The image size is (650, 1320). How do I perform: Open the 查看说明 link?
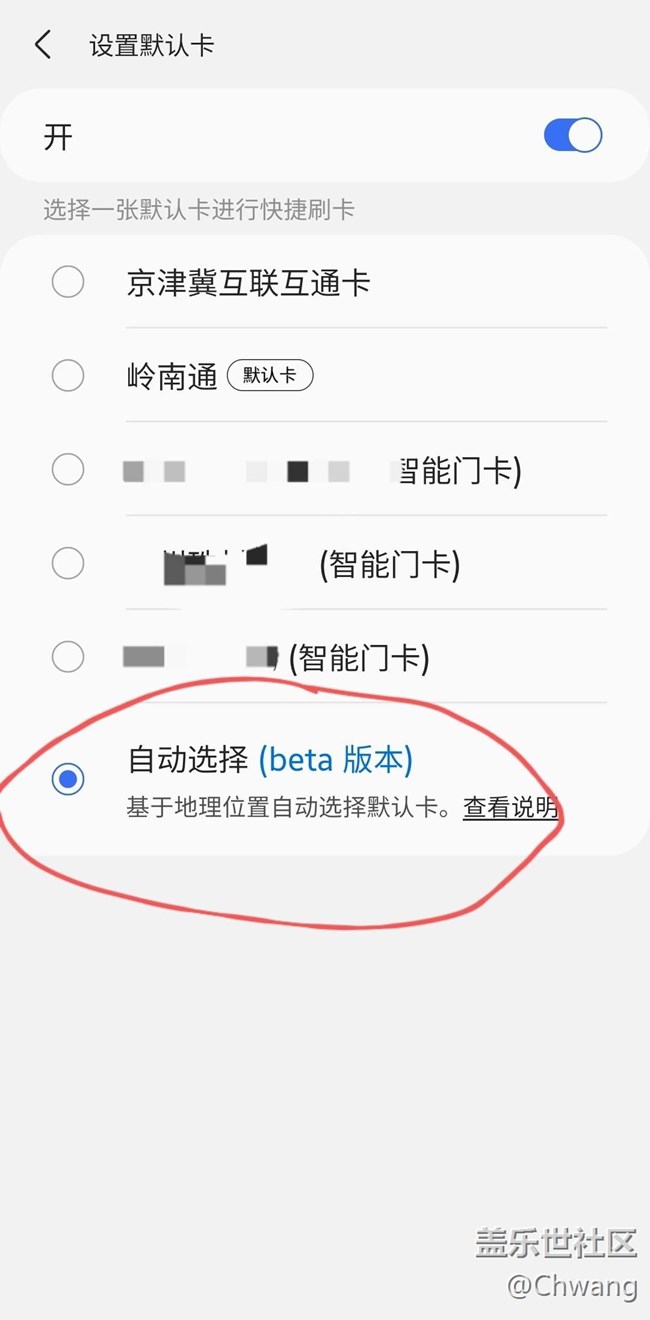[x=509, y=808]
